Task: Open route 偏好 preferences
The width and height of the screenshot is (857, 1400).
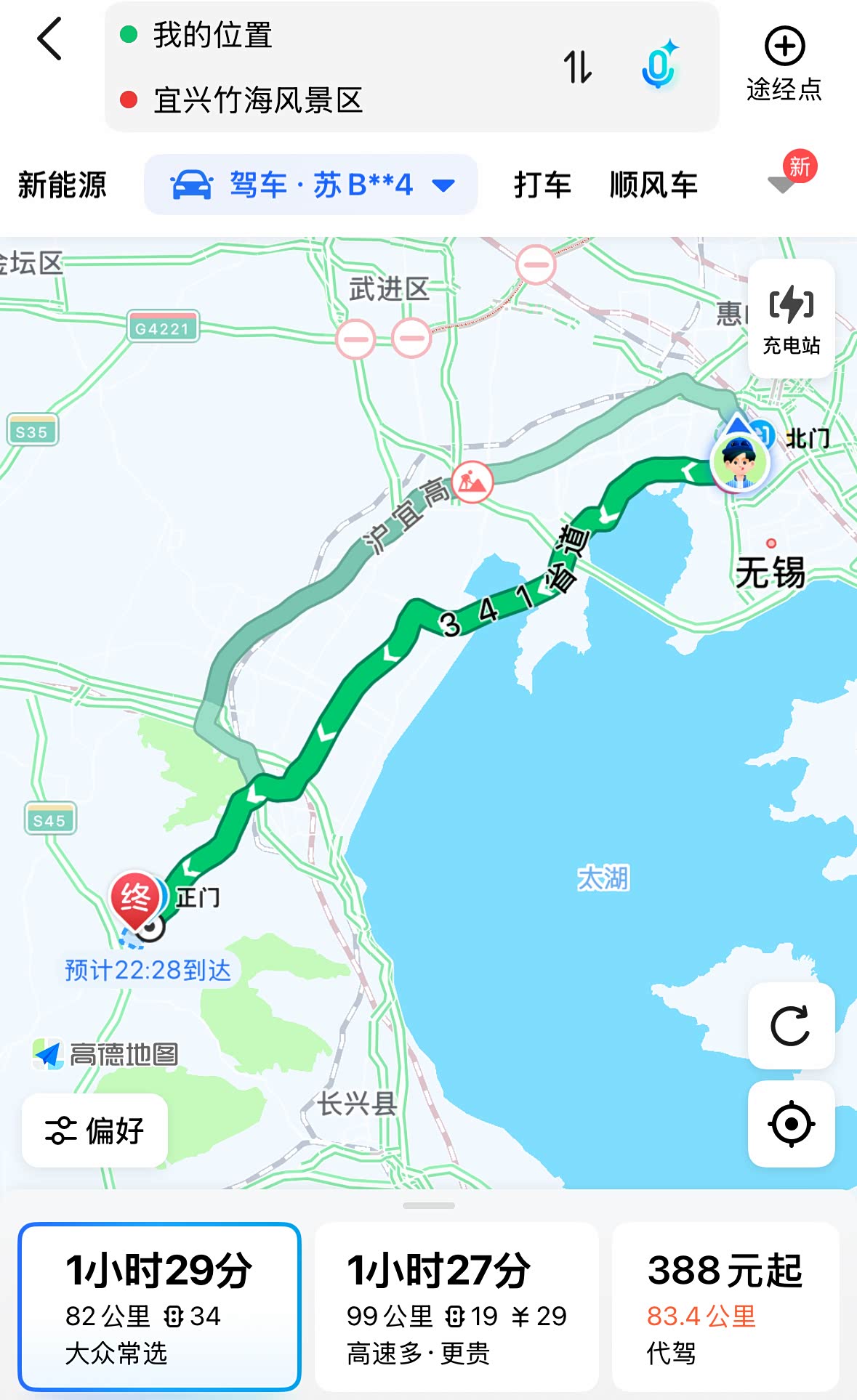Action: 94,1130
